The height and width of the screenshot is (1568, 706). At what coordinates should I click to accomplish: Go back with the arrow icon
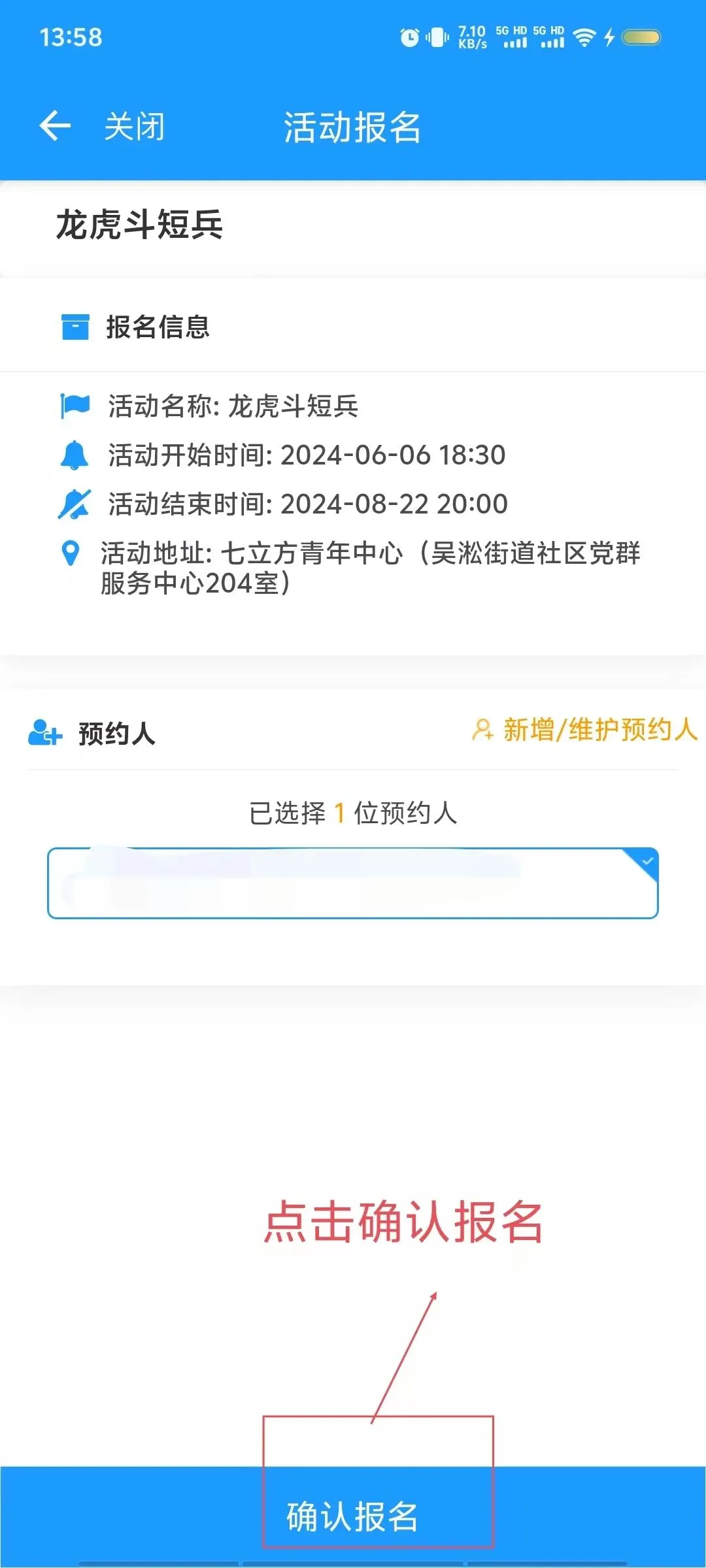pos(55,125)
